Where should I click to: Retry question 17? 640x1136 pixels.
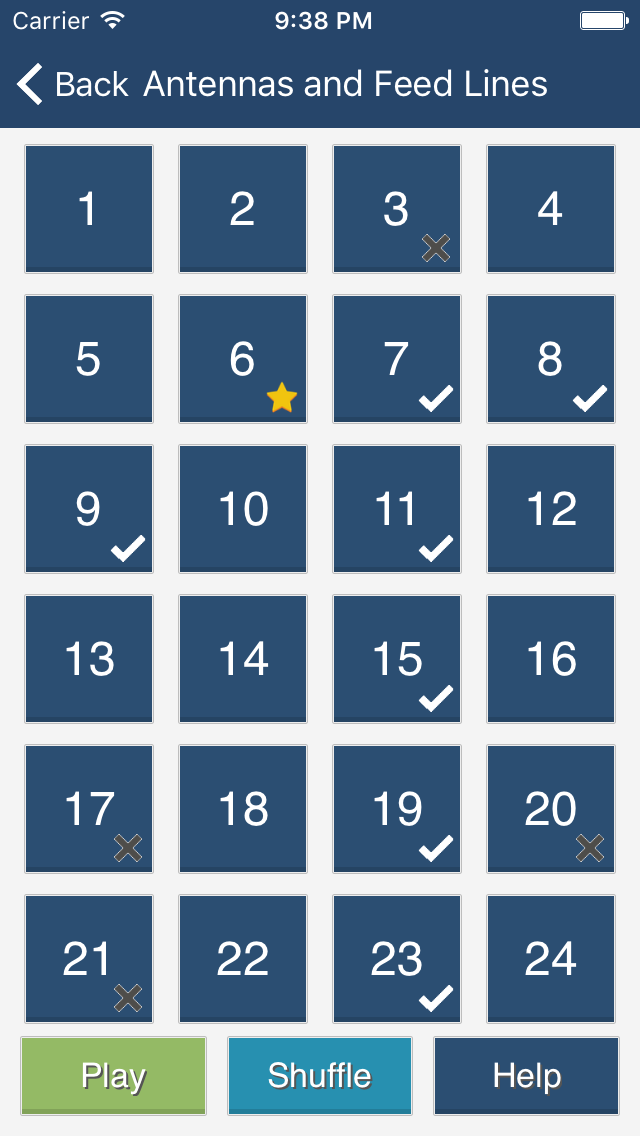pyautogui.click(x=89, y=809)
